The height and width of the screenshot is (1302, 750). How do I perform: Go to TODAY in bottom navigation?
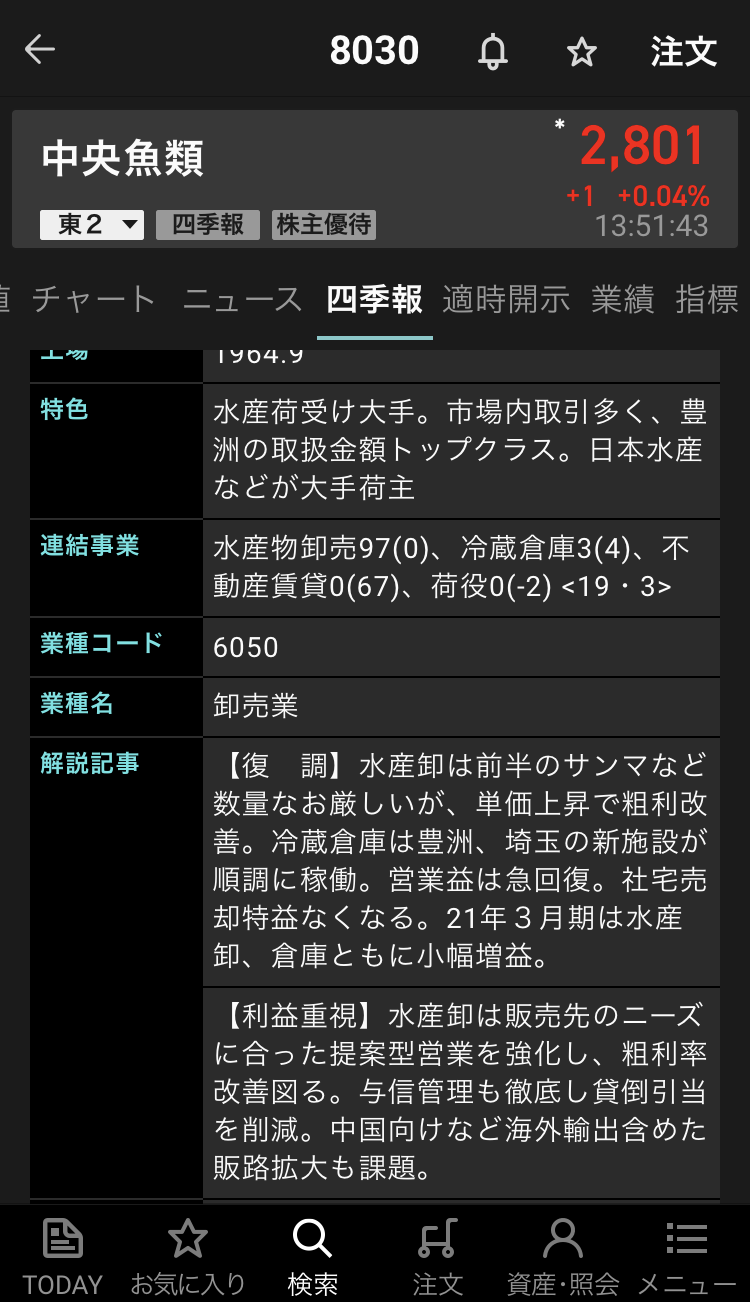63,1256
